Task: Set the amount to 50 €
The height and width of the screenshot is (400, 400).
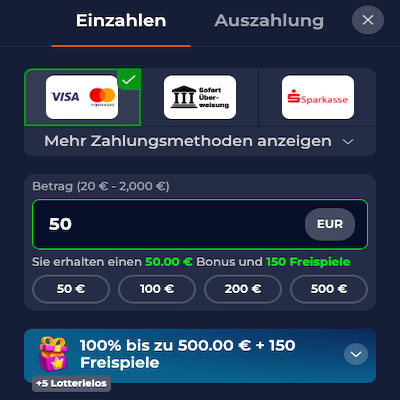Action: 71,289
